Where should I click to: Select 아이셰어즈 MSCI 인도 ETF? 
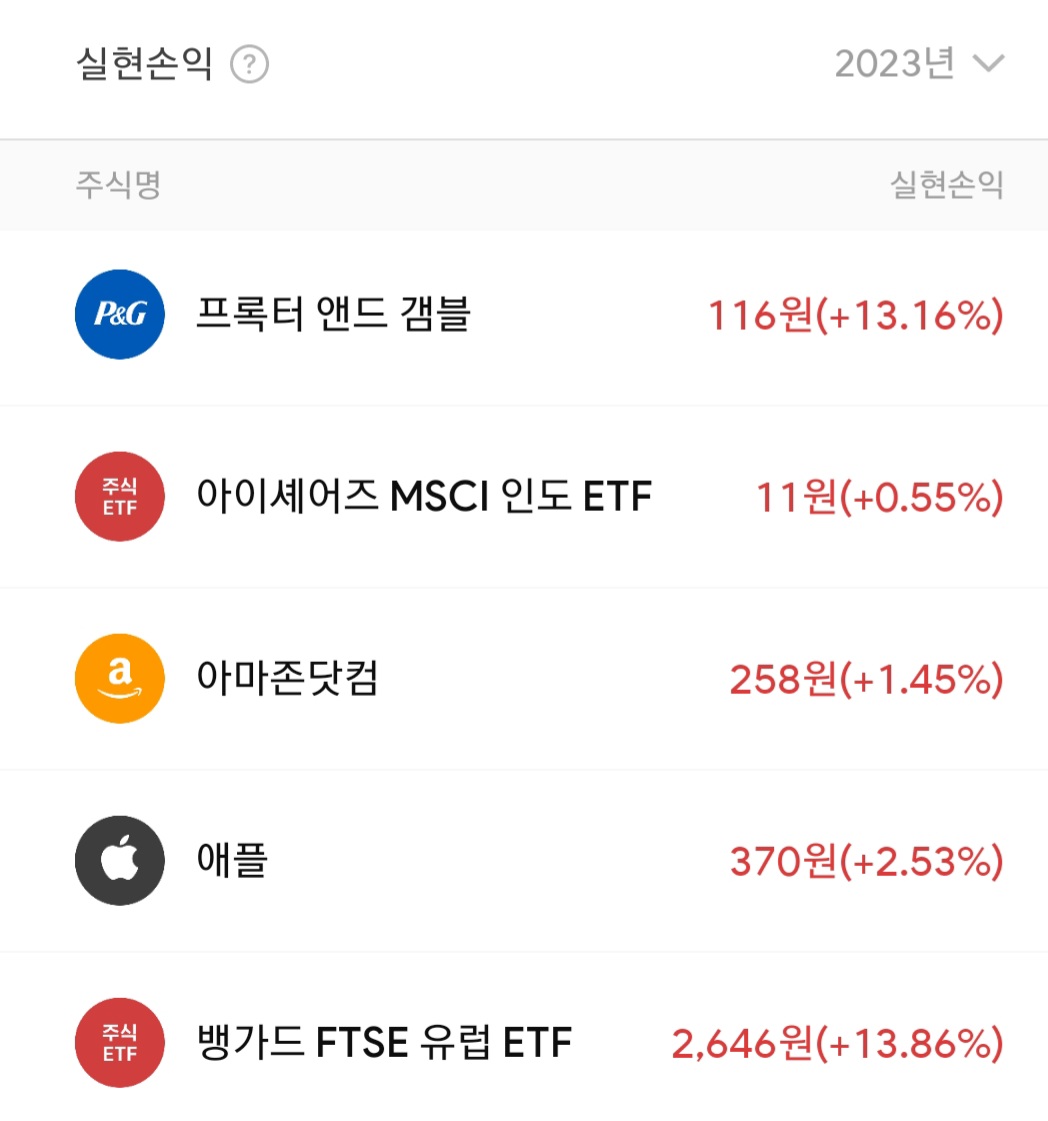tap(524, 497)
